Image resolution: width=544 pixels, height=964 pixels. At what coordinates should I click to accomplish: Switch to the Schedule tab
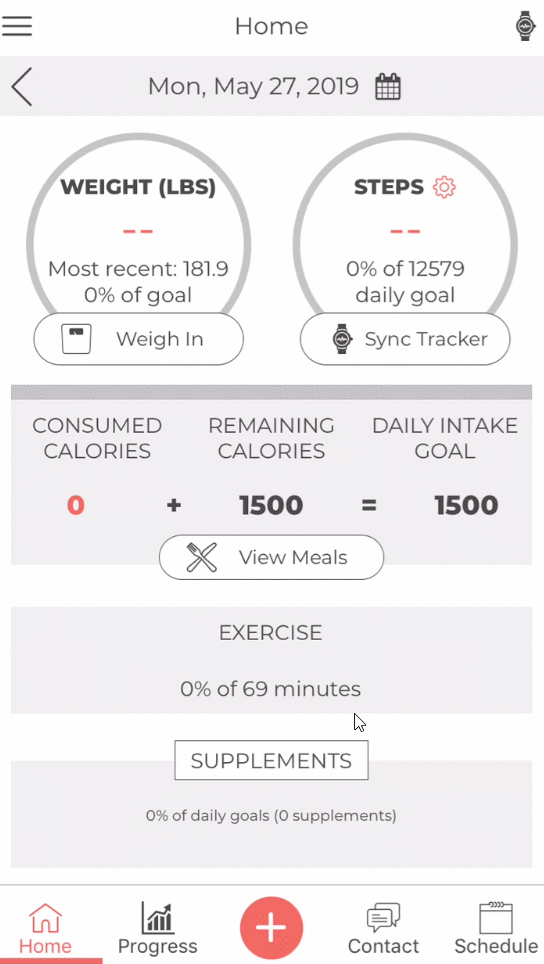(496, 928)
